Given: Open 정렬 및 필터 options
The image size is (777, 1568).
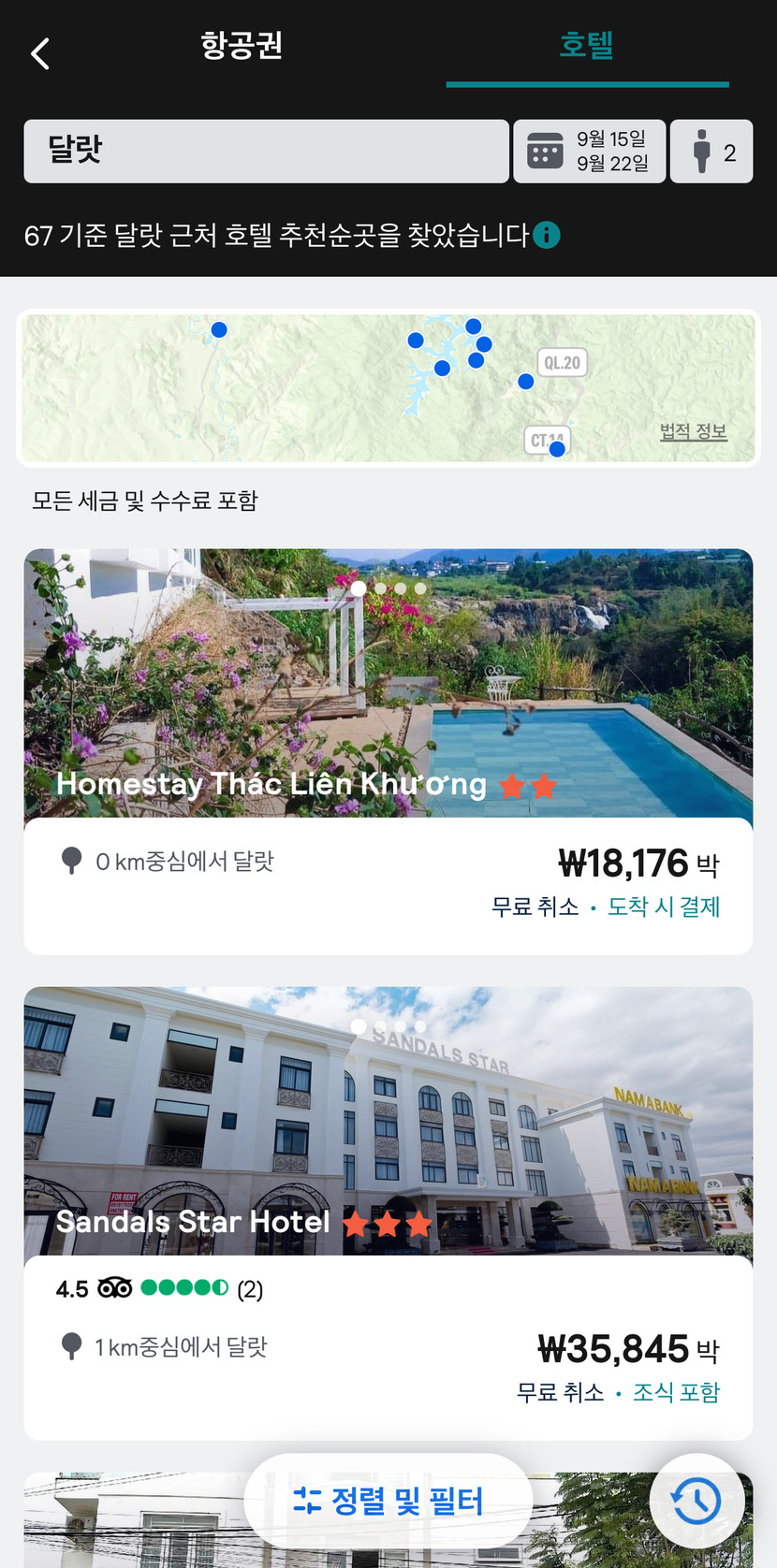Looking at the screenshot, I should click(388, 1501).
